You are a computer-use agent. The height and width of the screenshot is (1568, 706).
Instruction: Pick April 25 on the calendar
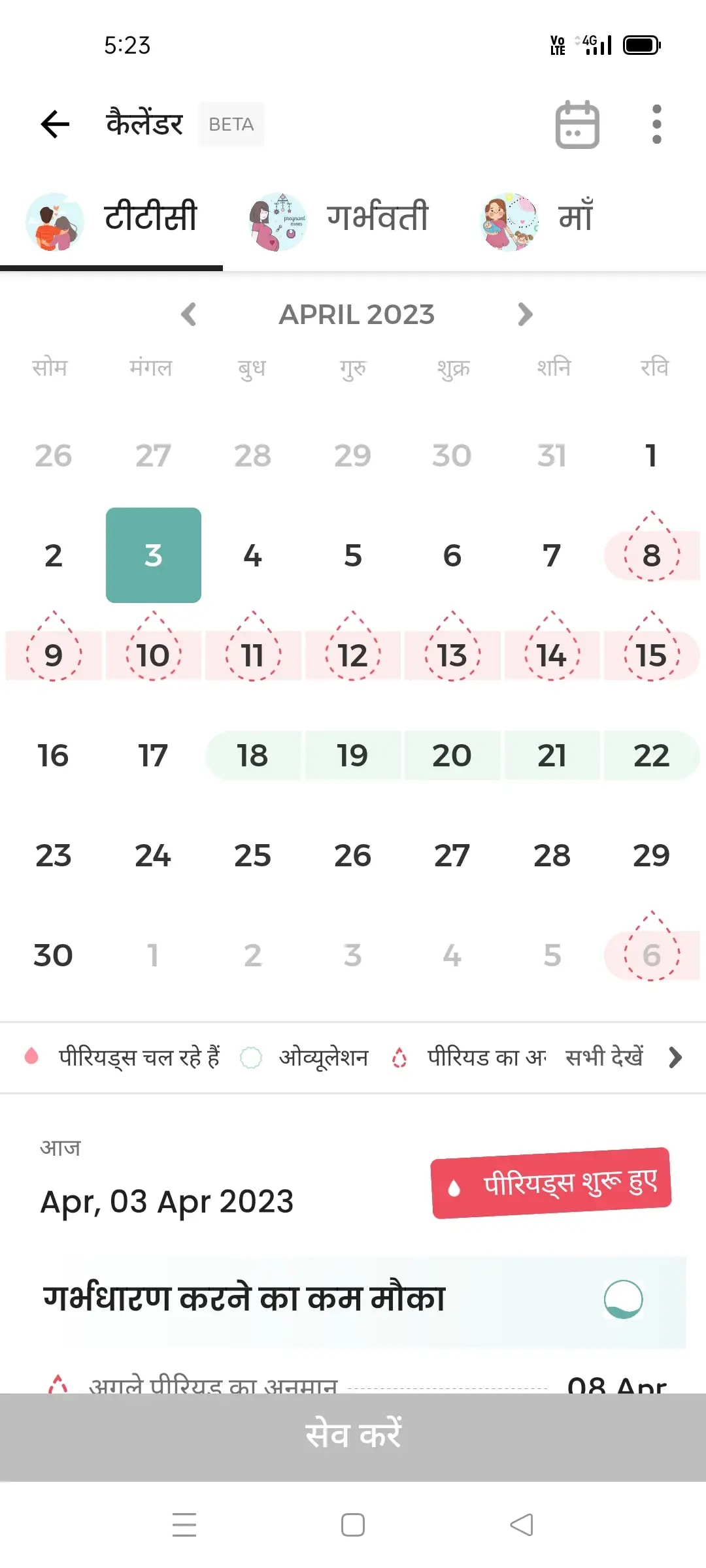tap(252, 855)
